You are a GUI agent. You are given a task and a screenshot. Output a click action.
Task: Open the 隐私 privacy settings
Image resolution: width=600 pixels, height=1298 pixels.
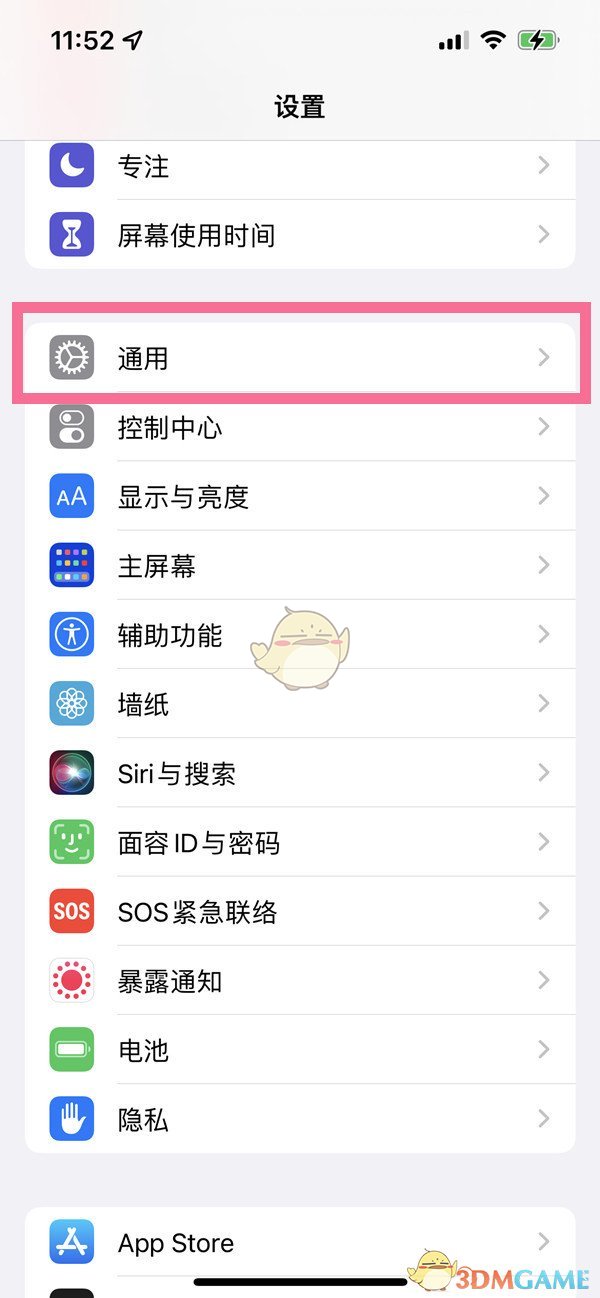300,1119
